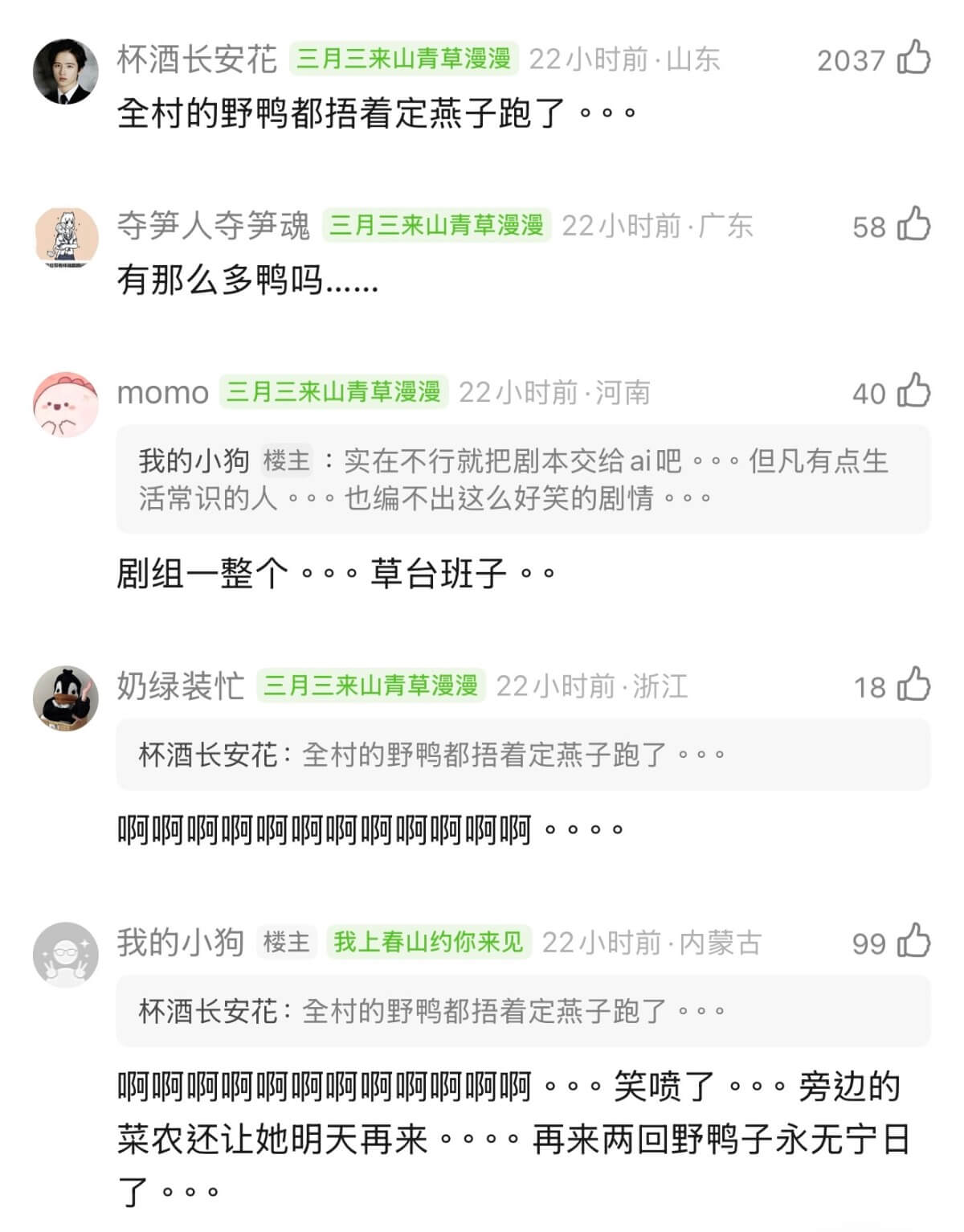Like momo's comment
This screenshot has height=1232, width=964.
913,392
